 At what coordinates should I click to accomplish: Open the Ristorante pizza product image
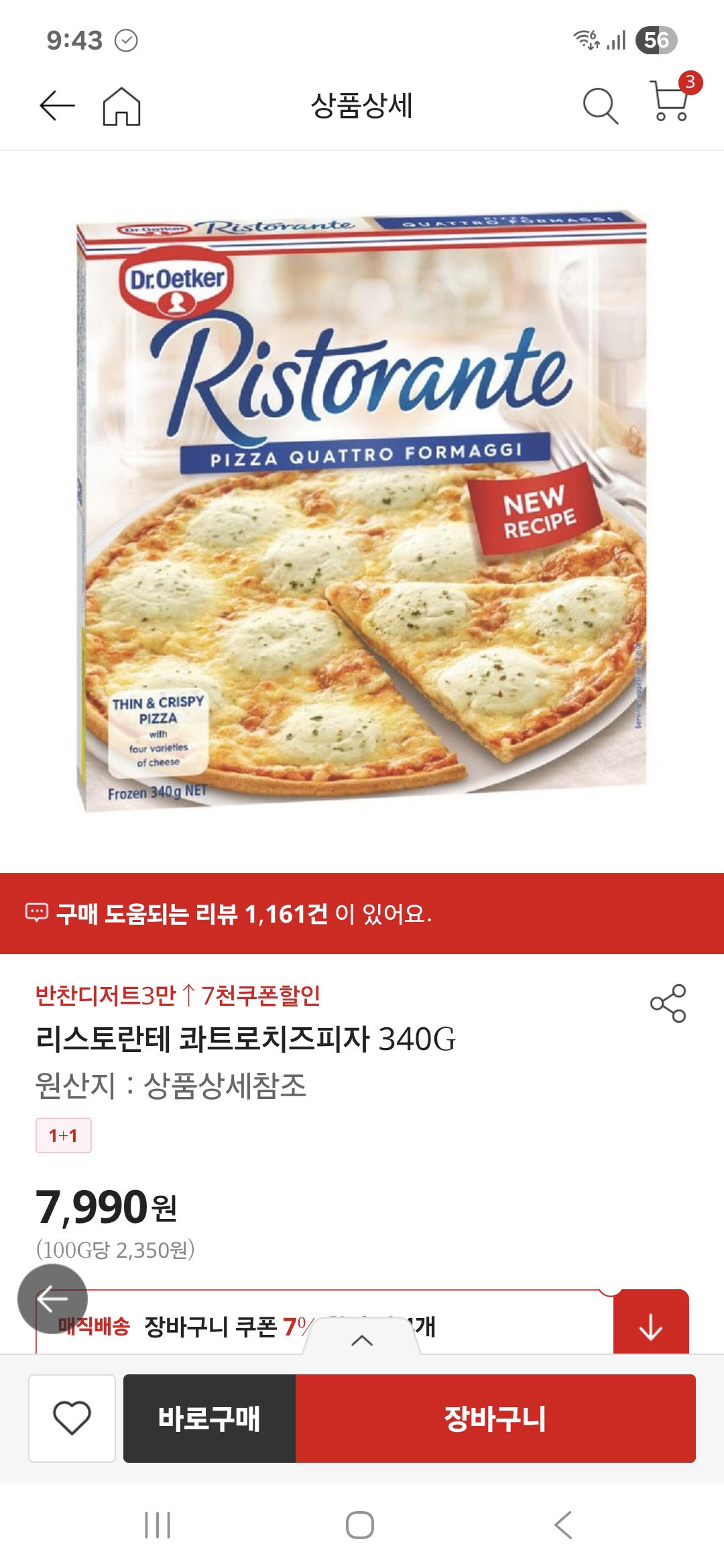coord(362,511)
